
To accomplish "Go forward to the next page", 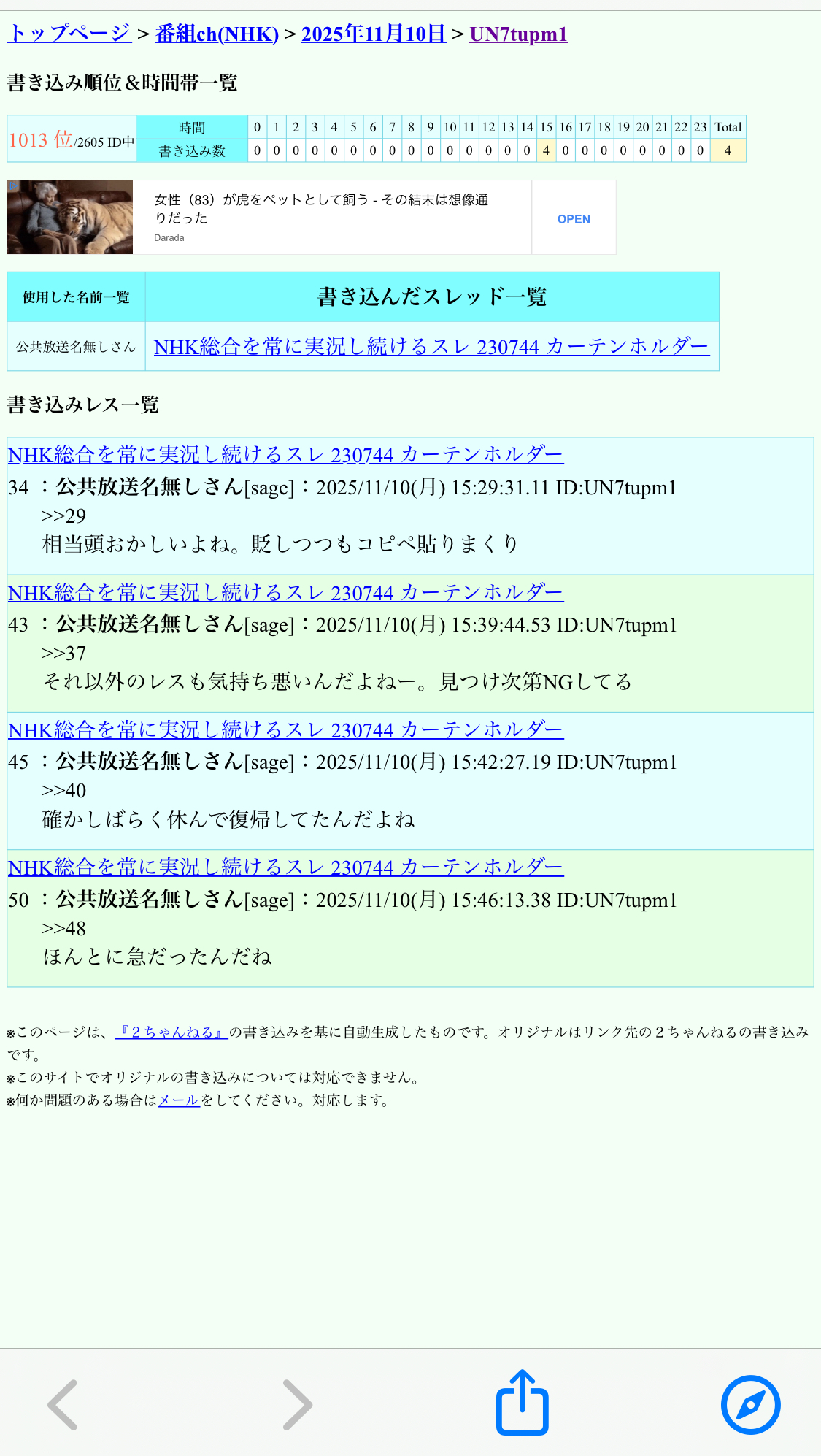I will (297, 1404).
